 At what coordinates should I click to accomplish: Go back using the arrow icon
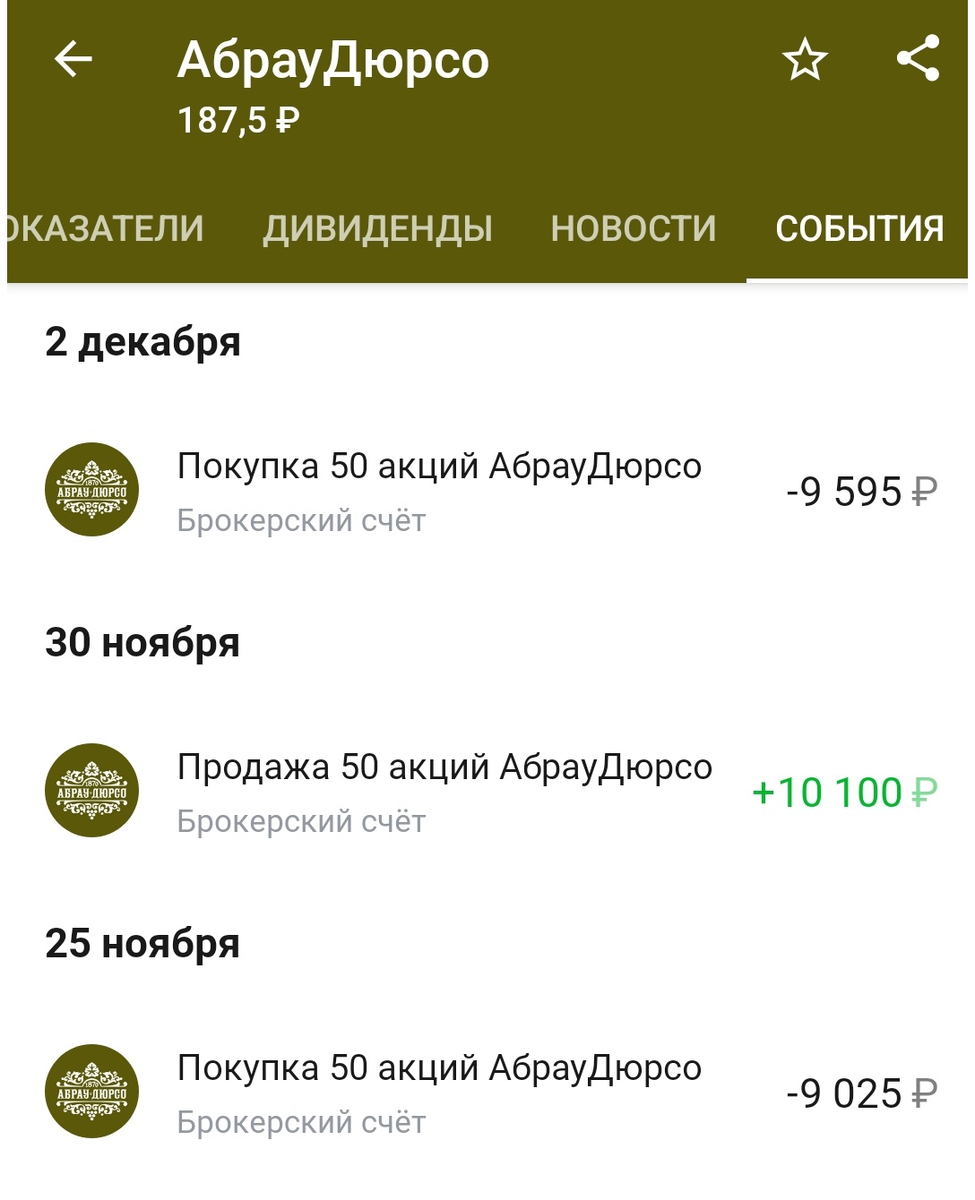73,60
